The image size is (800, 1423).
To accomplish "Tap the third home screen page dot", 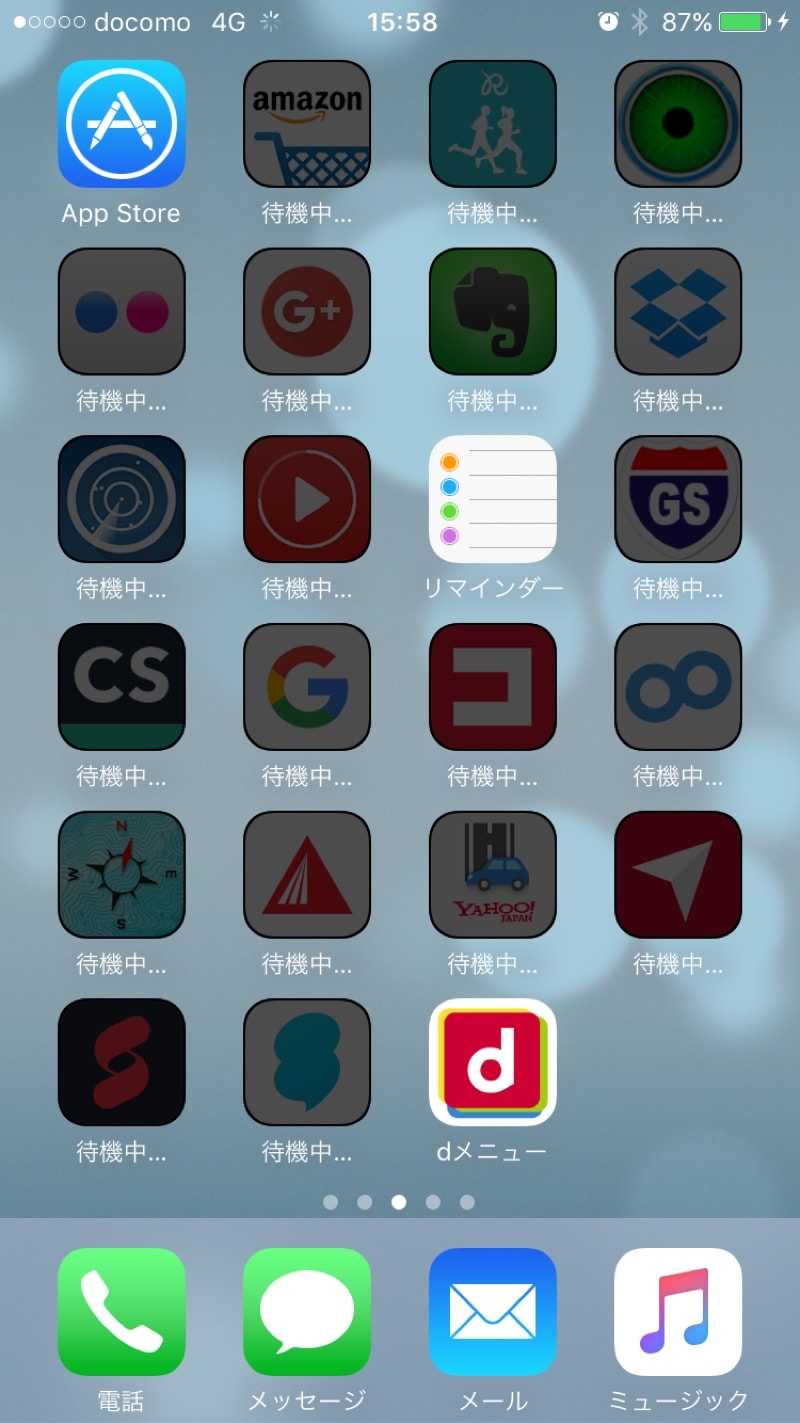I will [398, 1204].
